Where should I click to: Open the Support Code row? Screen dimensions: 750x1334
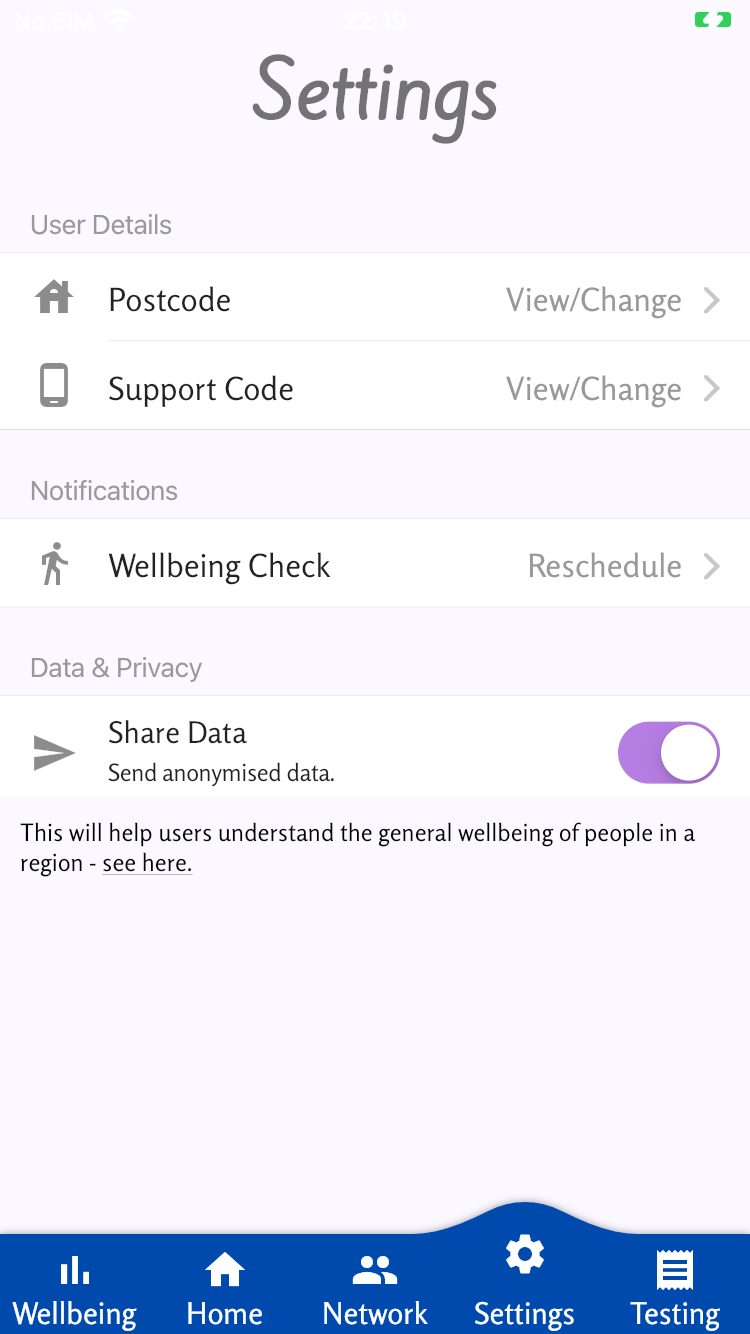click(x=375, y=388)
